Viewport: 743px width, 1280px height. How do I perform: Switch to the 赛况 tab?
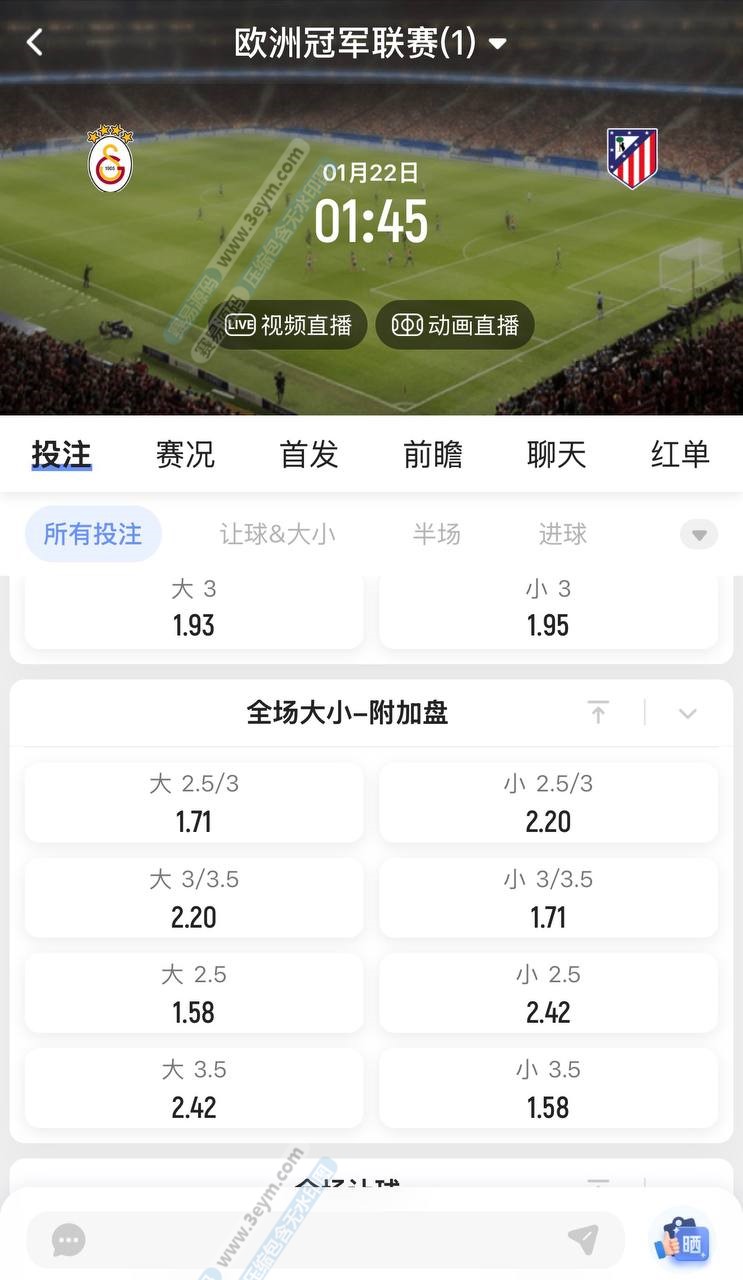pyautogui.click(x=185, y=454)
